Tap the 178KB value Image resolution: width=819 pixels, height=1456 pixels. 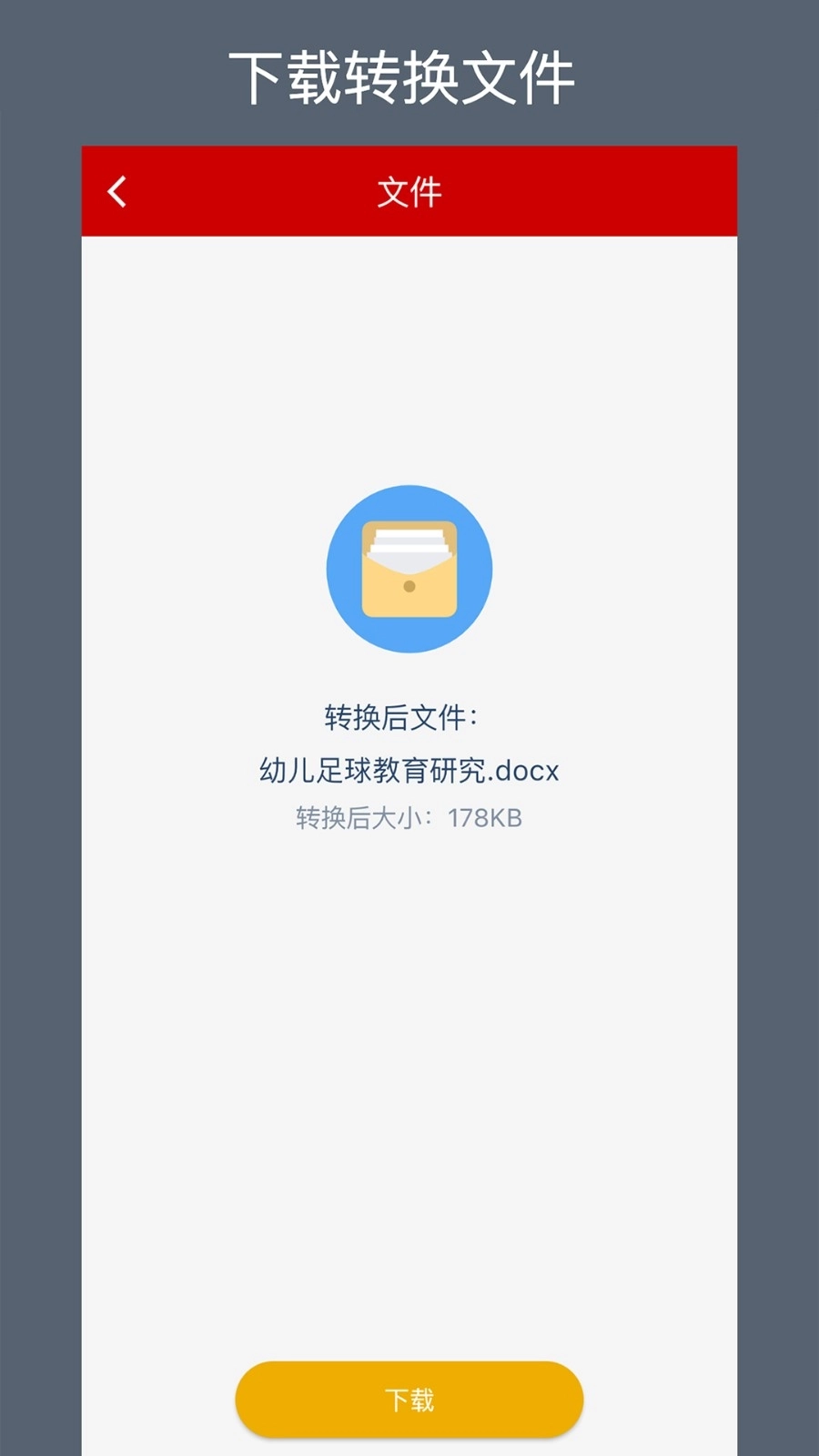[487, 817]
